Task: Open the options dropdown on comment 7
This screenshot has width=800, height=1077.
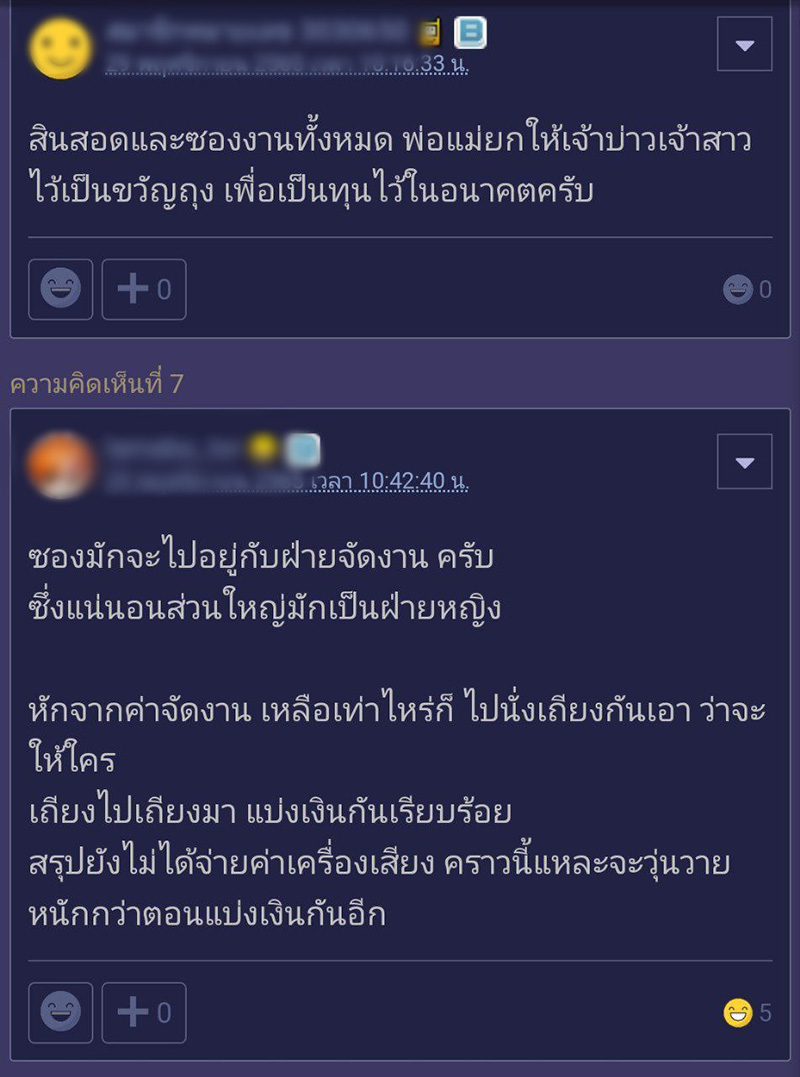Action: coord(743,463)
